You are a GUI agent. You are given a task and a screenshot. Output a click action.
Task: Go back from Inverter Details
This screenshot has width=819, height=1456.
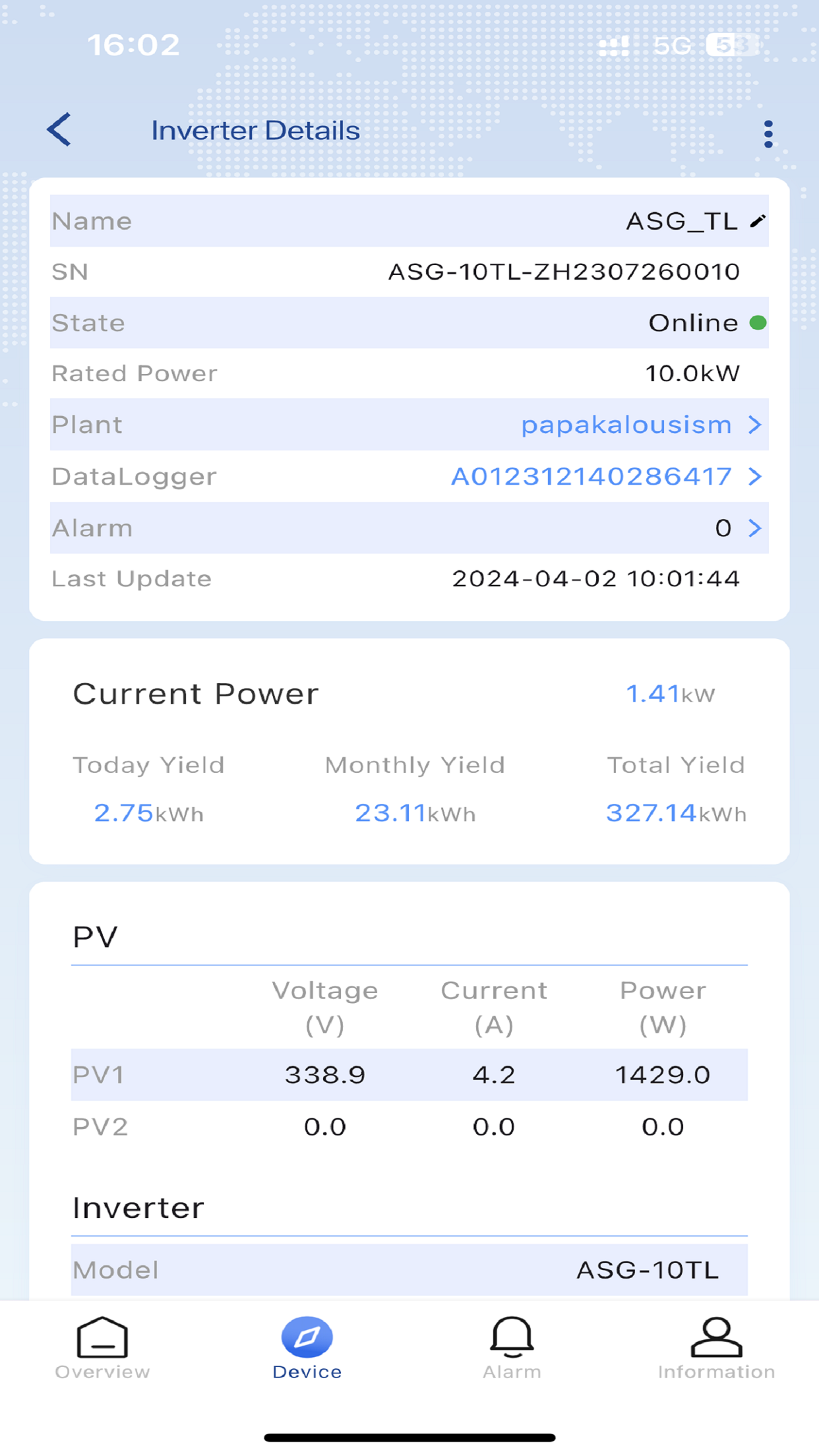[x=59, y=130]
